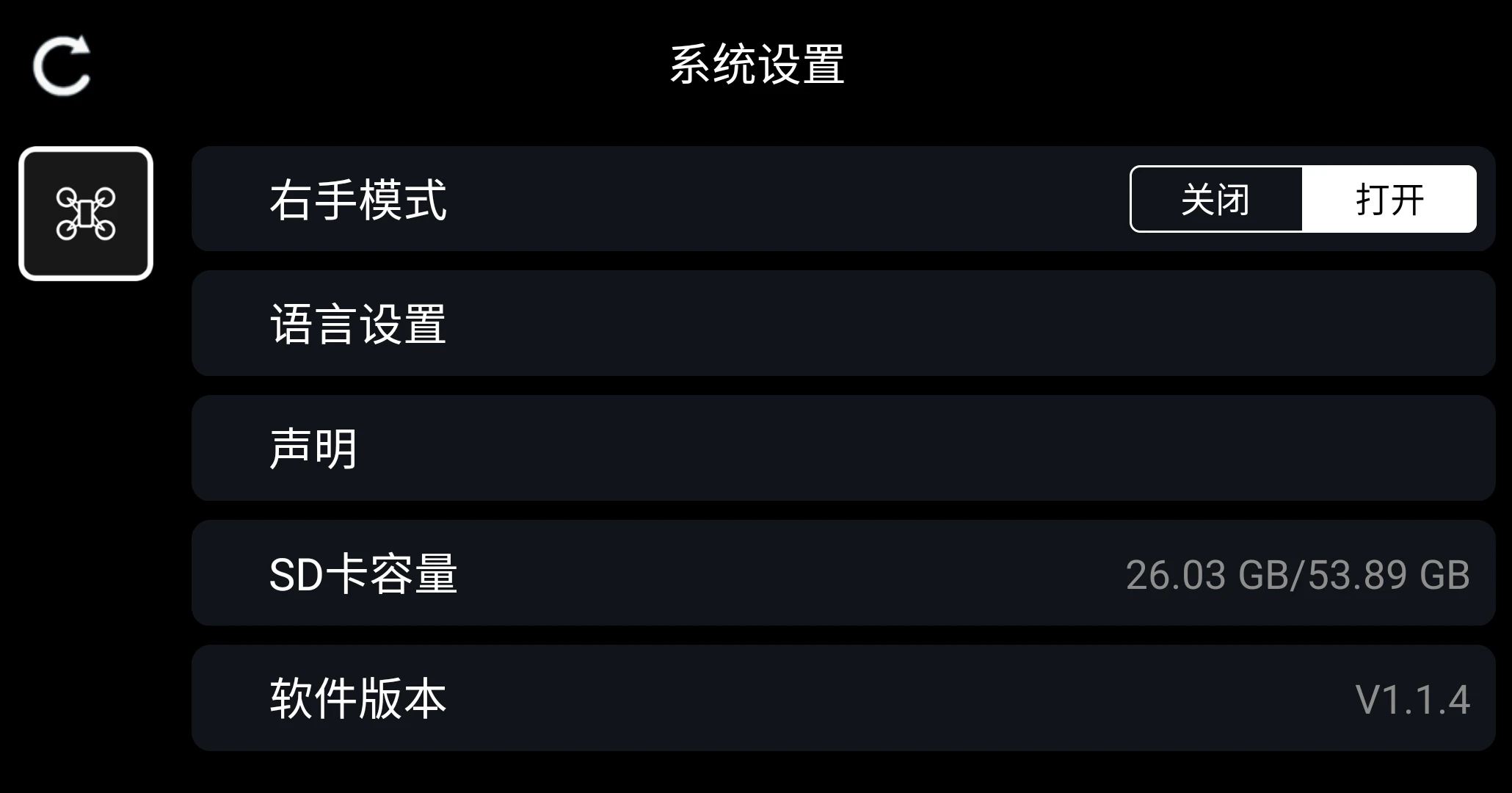The height and width of the screenshot is (793, 1512).
Task: Select 打开 for right-hand mode
Action: point(1389,199)
